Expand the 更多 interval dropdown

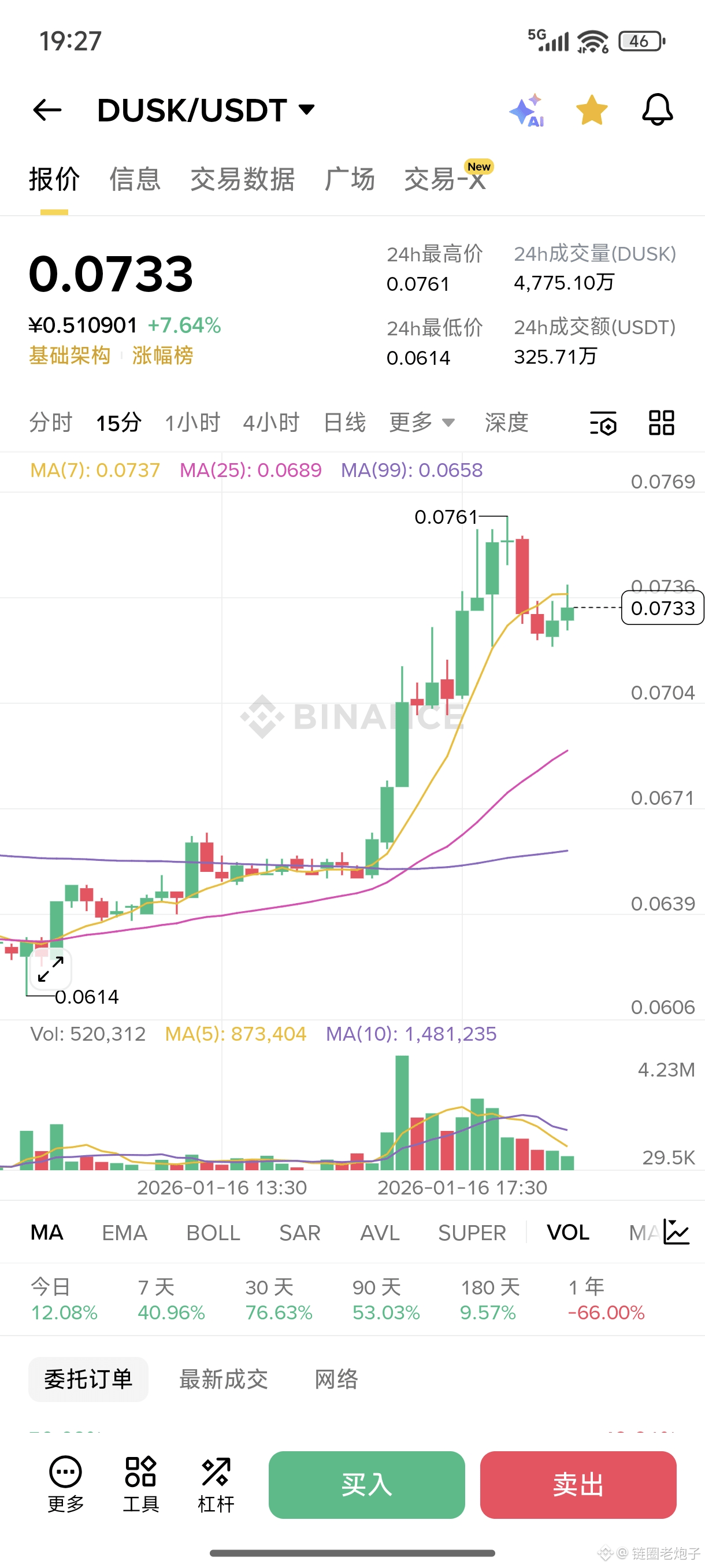click(421, 423)
